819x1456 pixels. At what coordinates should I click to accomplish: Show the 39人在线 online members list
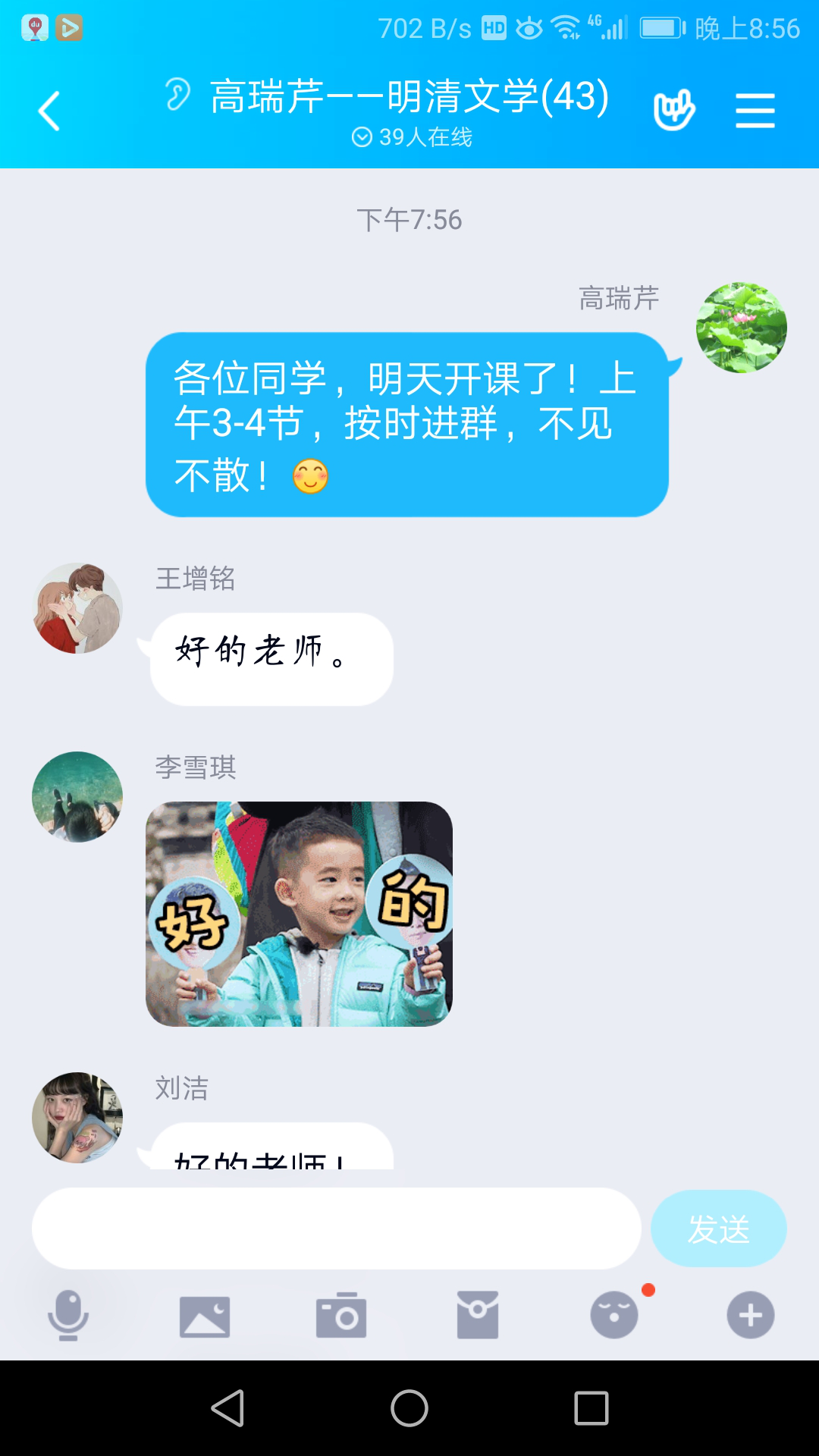412,137
